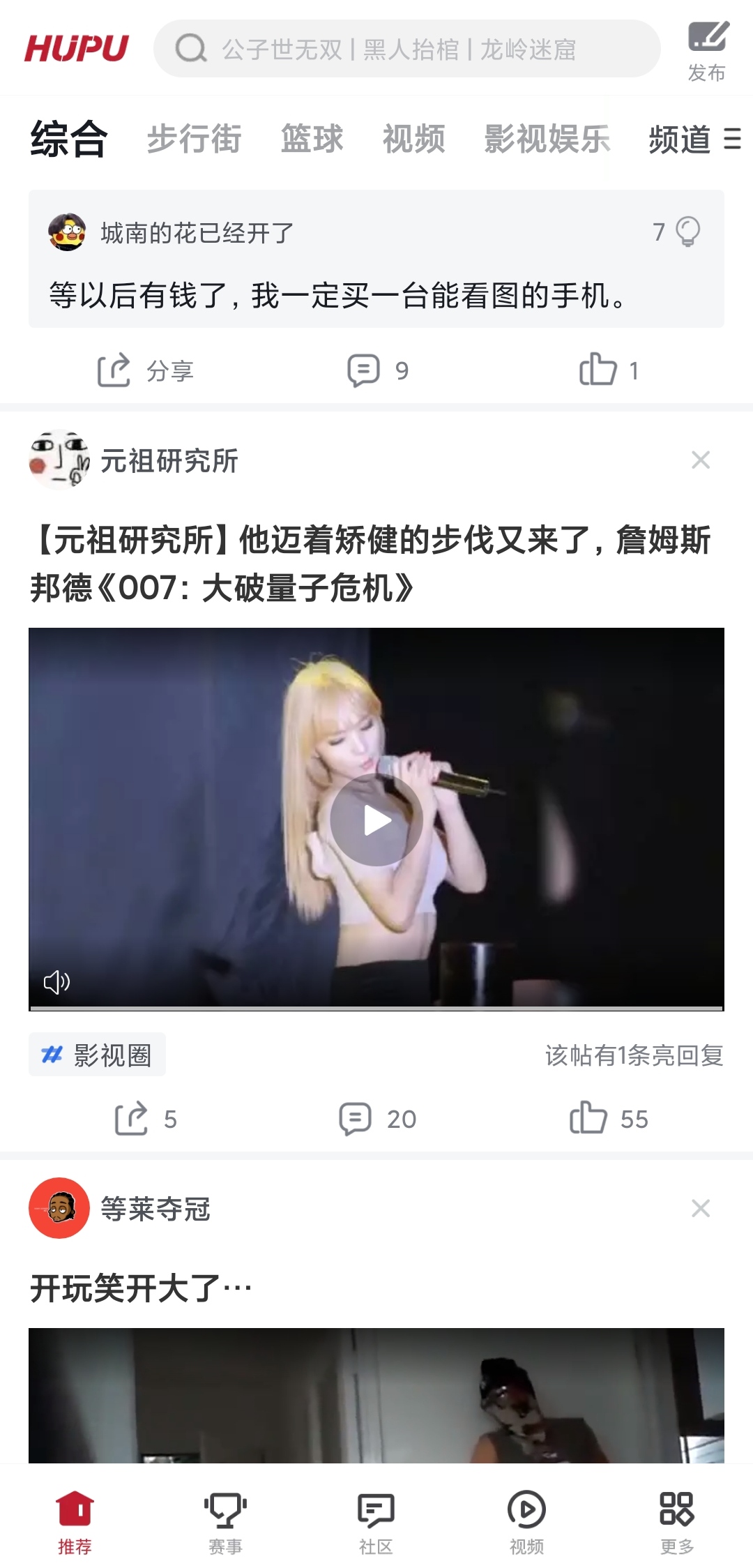Like the post with 1 like
This screenshot has height=1568, width=753.
point(609,370)
